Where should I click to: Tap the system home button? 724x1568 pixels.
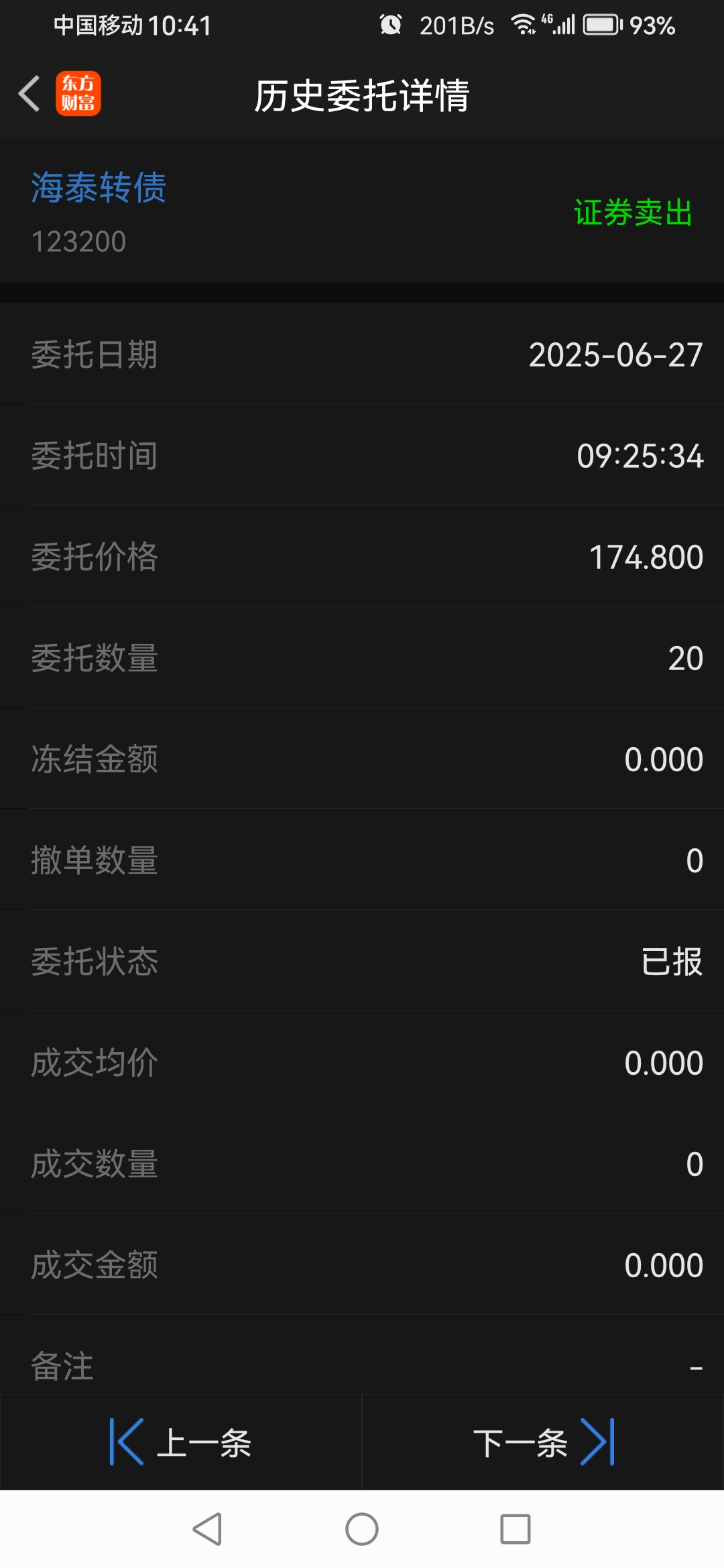tap(362, 1529)
